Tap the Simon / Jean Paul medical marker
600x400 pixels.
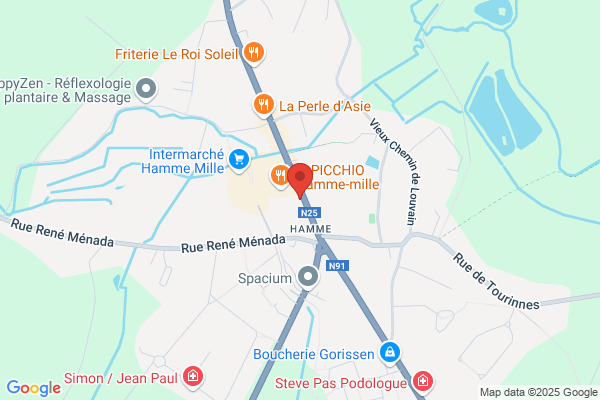(193, 377)
